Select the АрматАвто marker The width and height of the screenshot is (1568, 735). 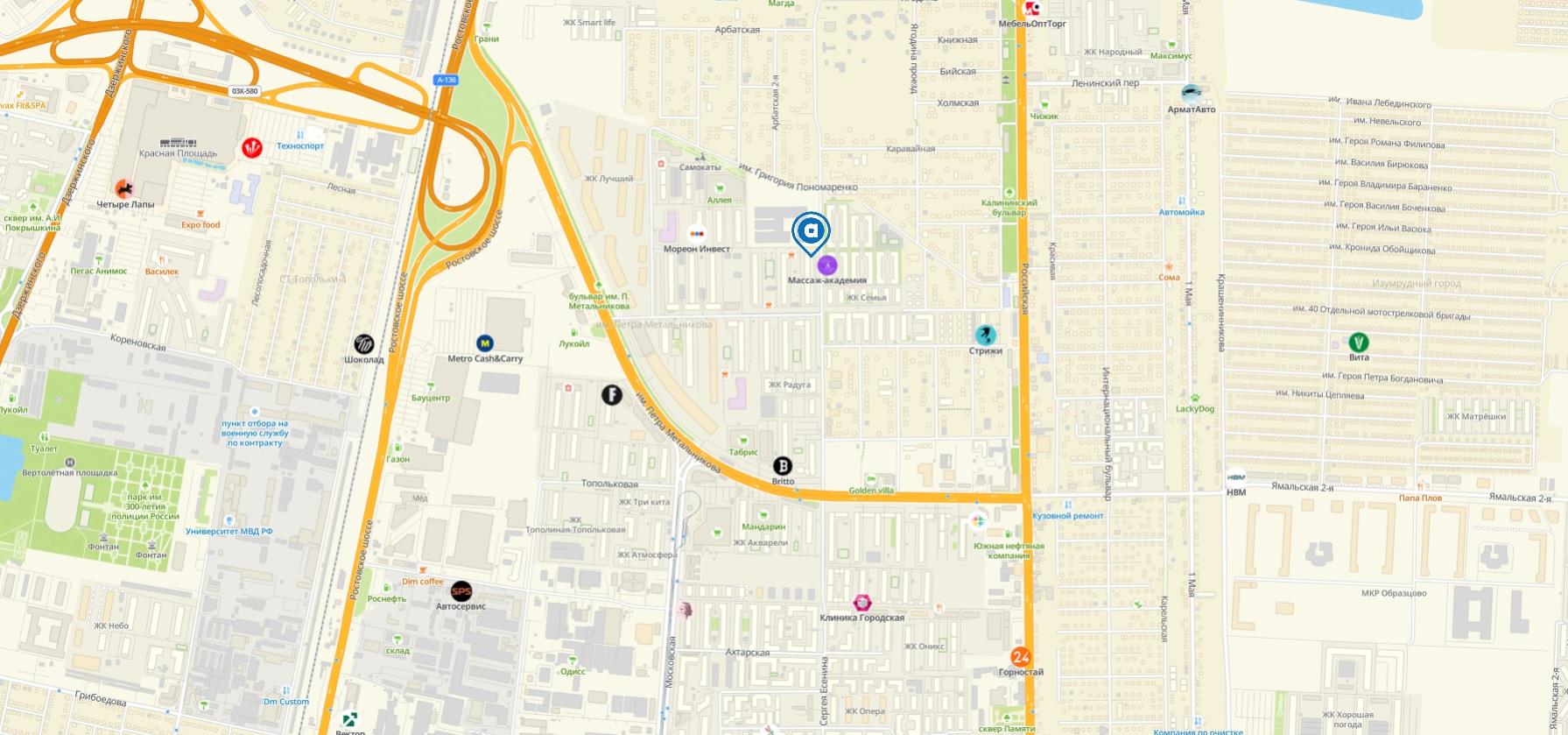pos(1191,93)
